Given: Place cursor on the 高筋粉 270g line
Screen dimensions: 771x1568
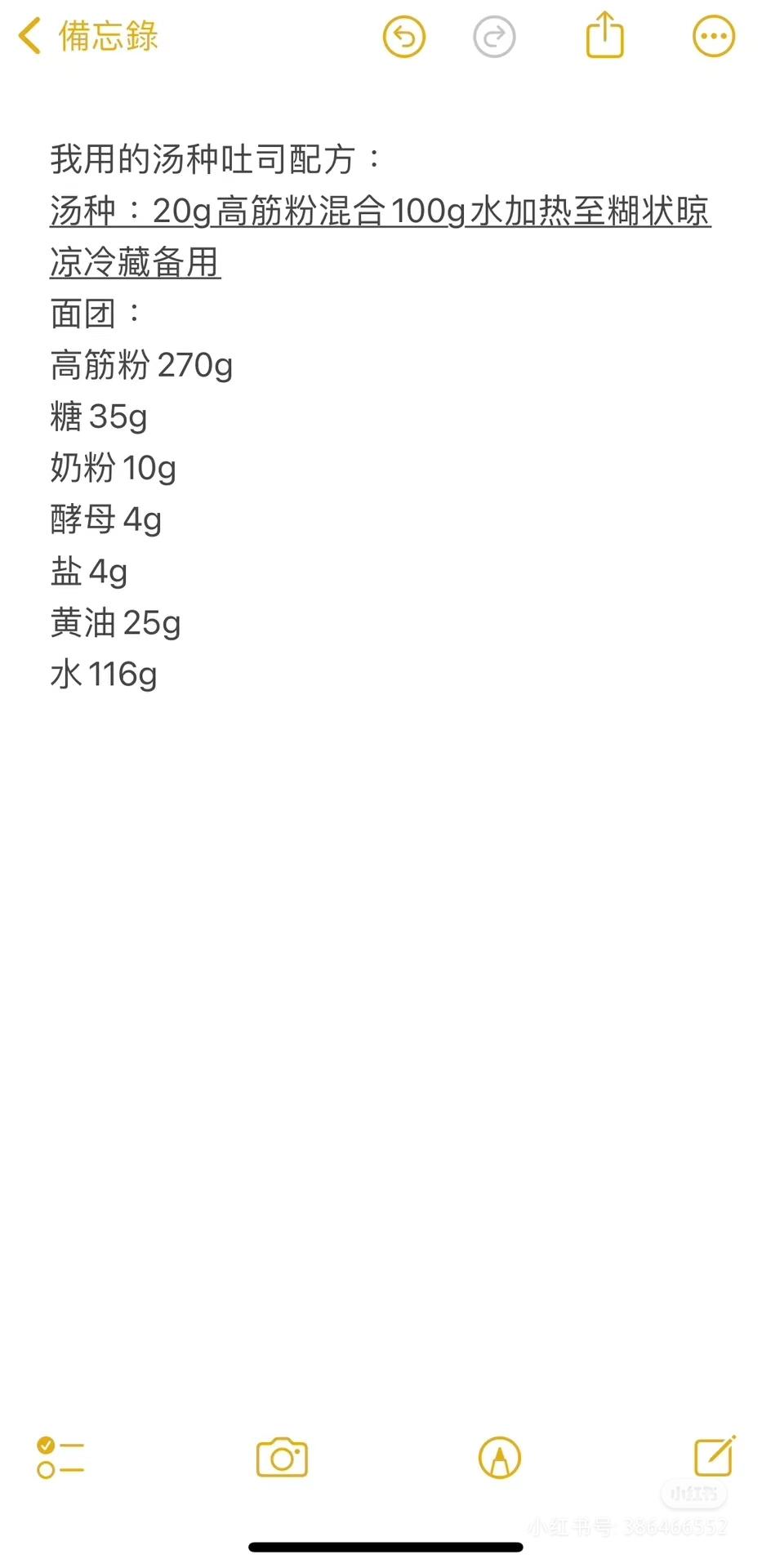Looking at the screenshot, I should coord(141,365).
